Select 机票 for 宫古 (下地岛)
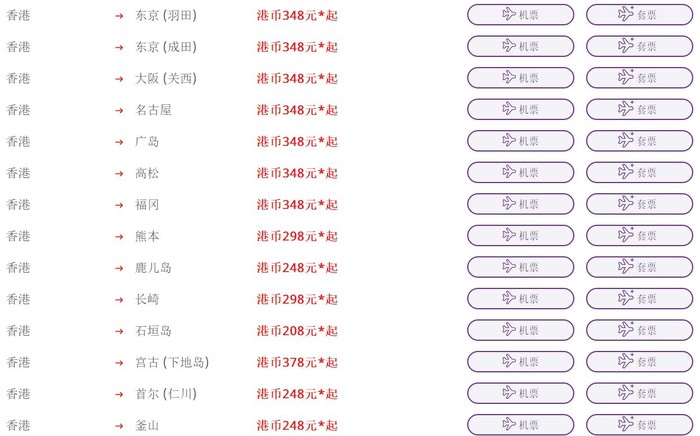This screenshot has width=700, height=436. click(520, 362)
